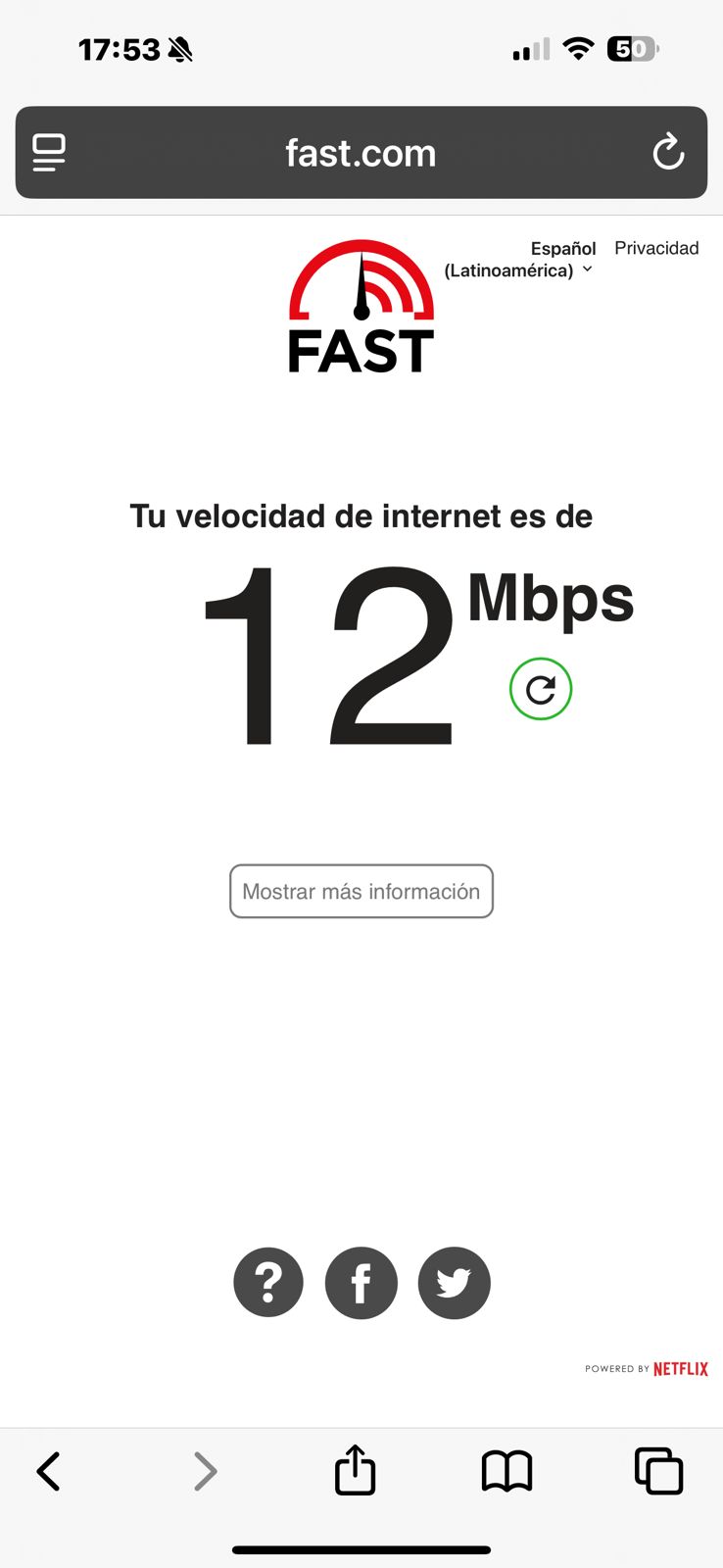723x1568 pixels.
Task: Reload the page from the address bar
Action: [668, 152]
